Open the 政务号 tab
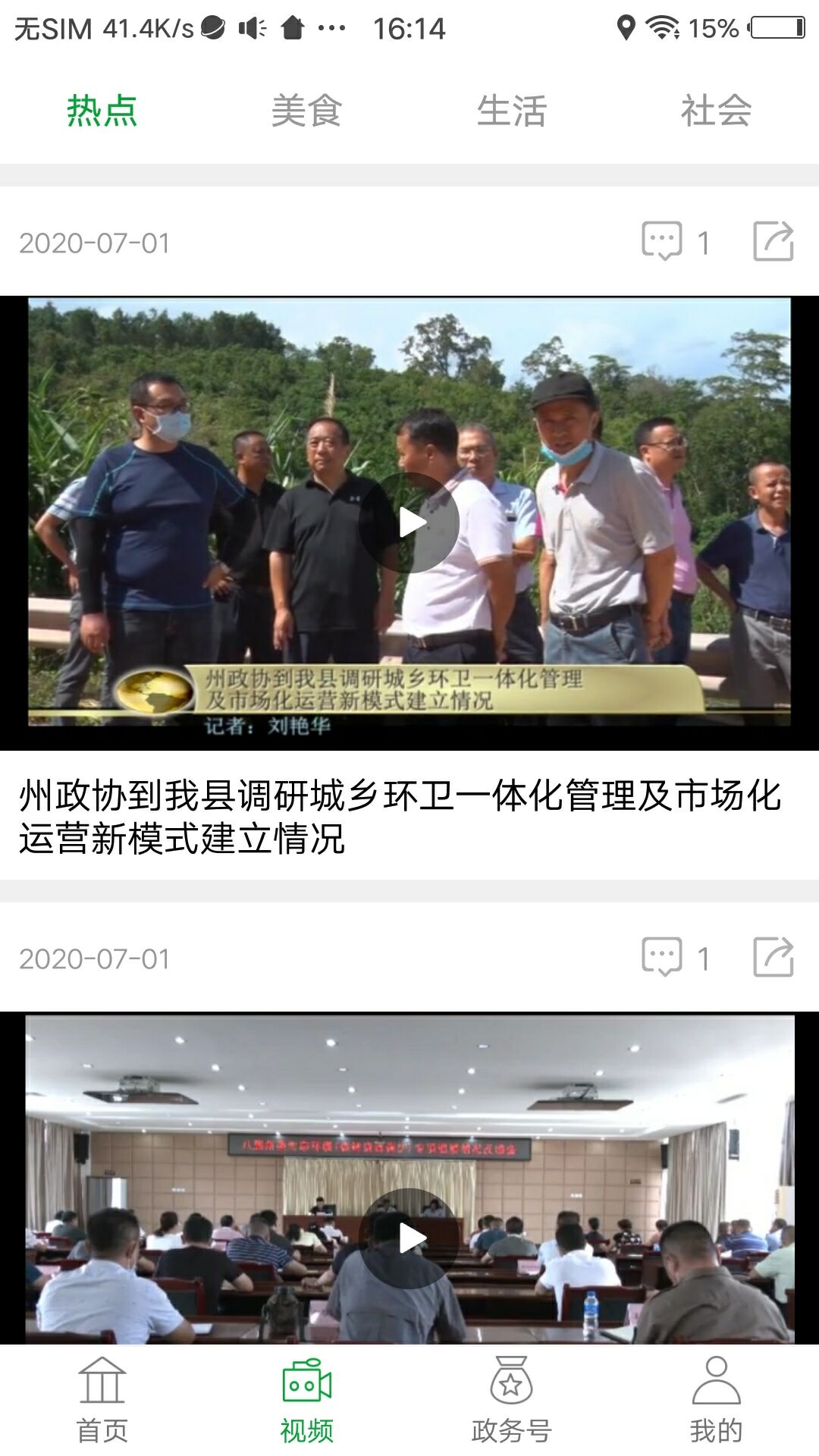Image resolution: width=819 pixels, height=1456 pixels. tap(511, 1401)
